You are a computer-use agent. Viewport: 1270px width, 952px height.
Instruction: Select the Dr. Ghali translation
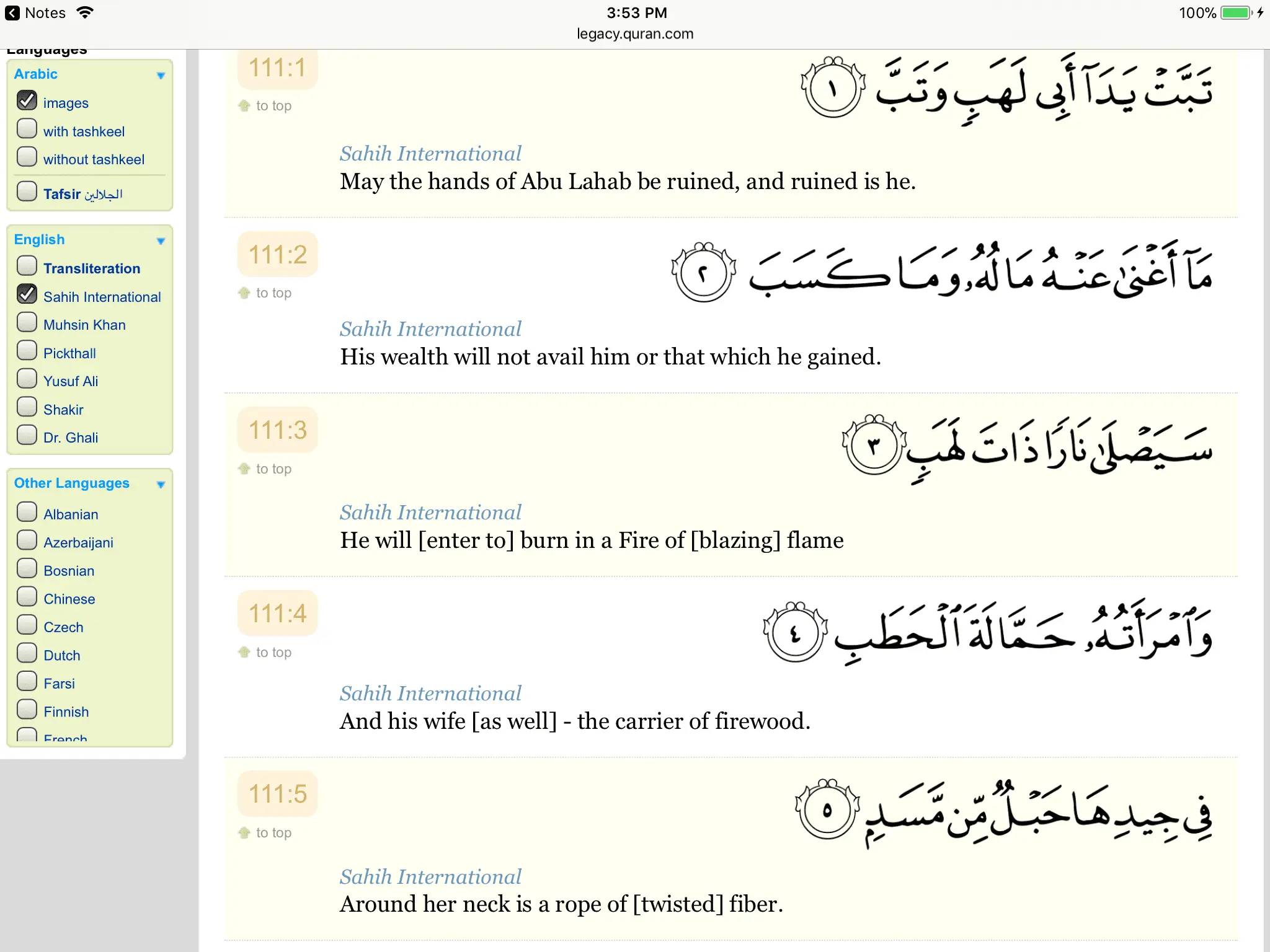(27, 436)
